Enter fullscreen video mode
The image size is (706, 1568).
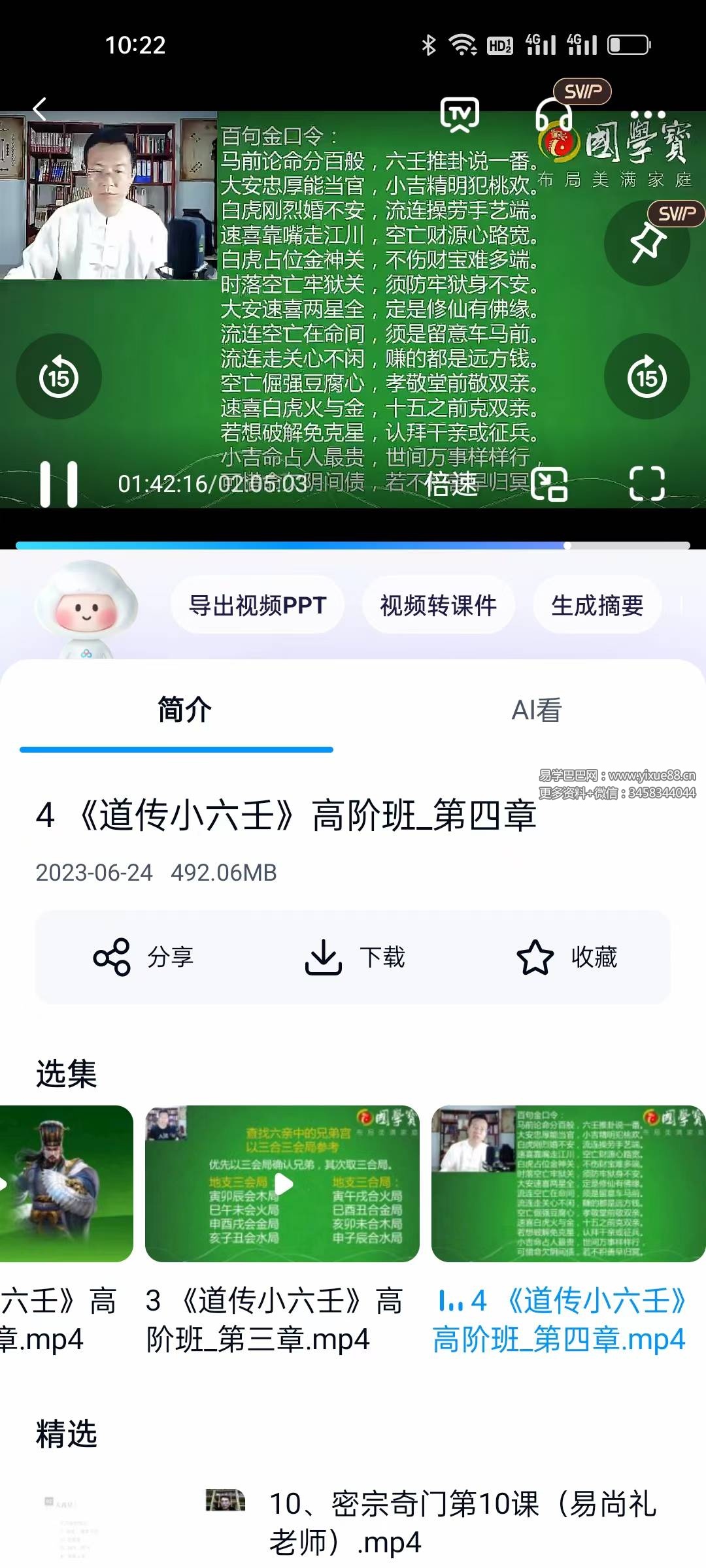647,484
